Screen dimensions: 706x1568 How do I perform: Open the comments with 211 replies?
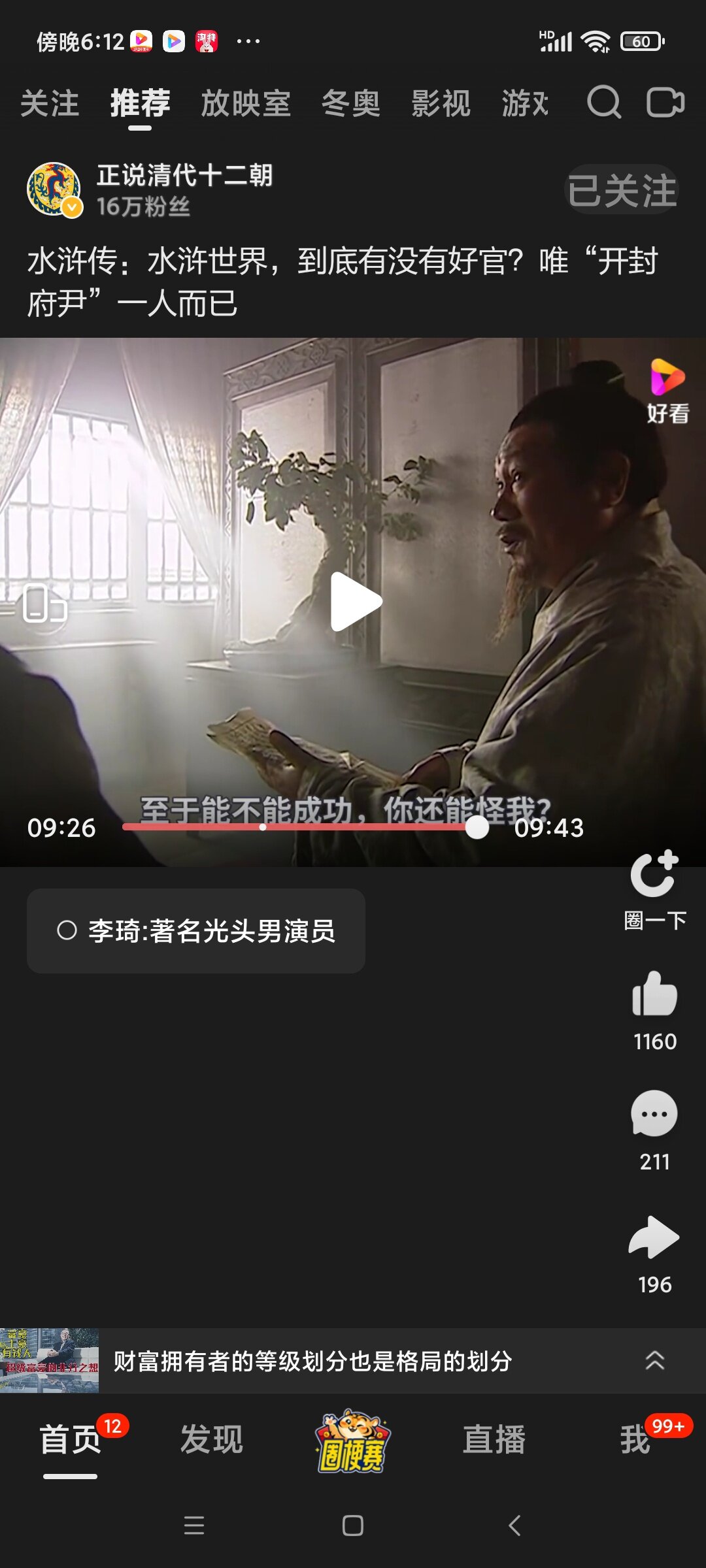pos(654,1115)
